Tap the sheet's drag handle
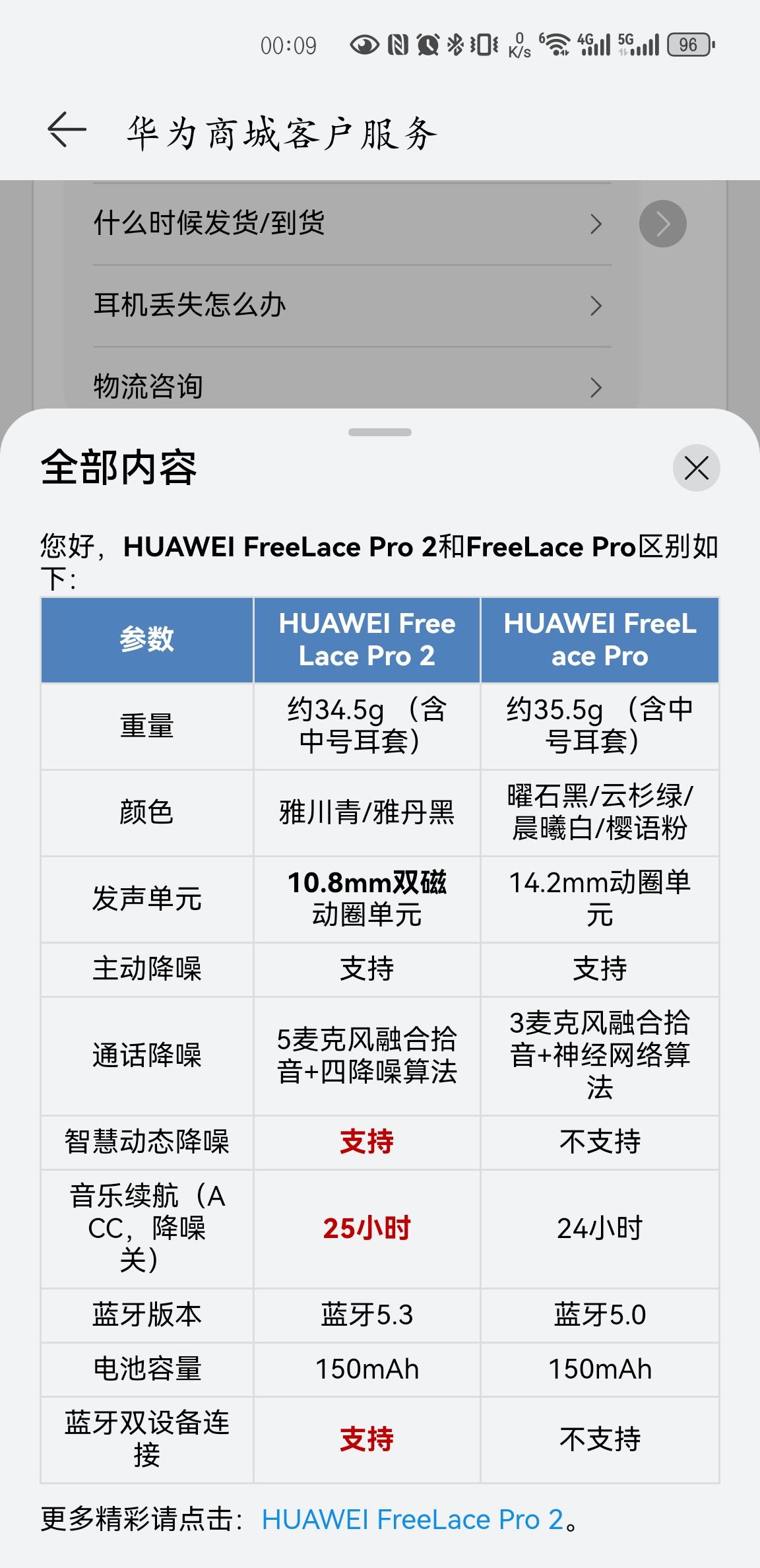760x1568 pixels. 380,432
